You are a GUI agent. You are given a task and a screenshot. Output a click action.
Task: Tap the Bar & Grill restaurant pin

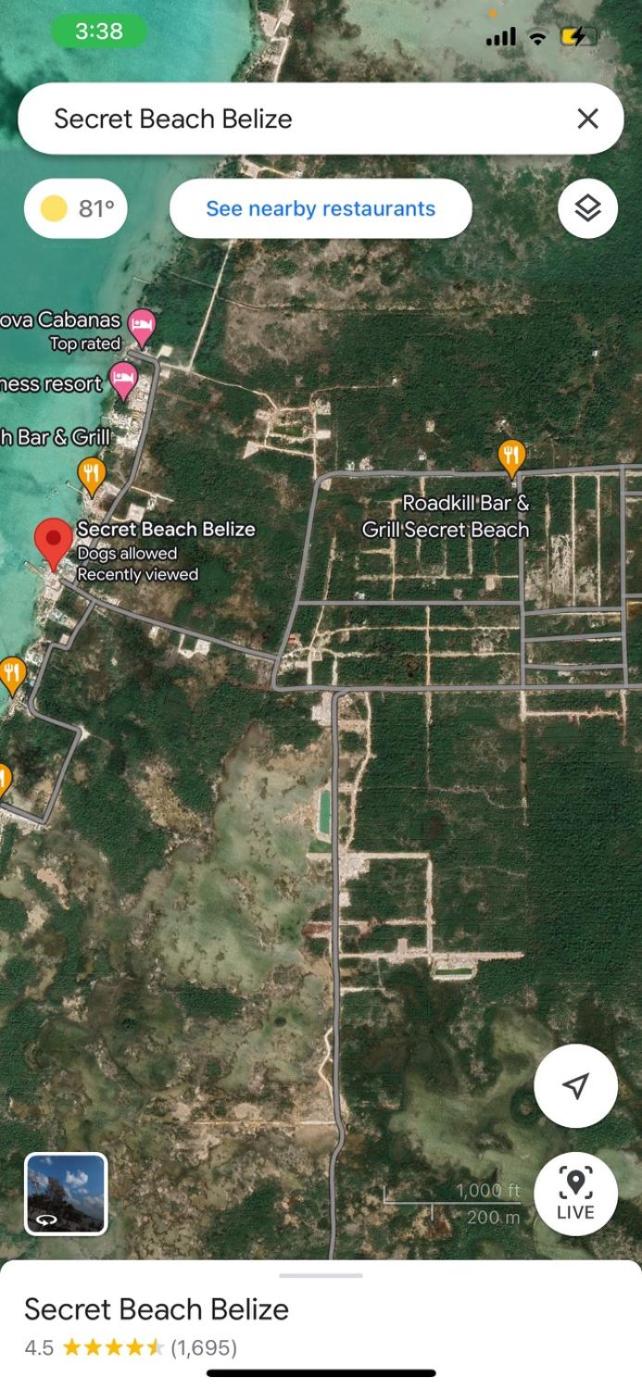(x=91, y=472)
